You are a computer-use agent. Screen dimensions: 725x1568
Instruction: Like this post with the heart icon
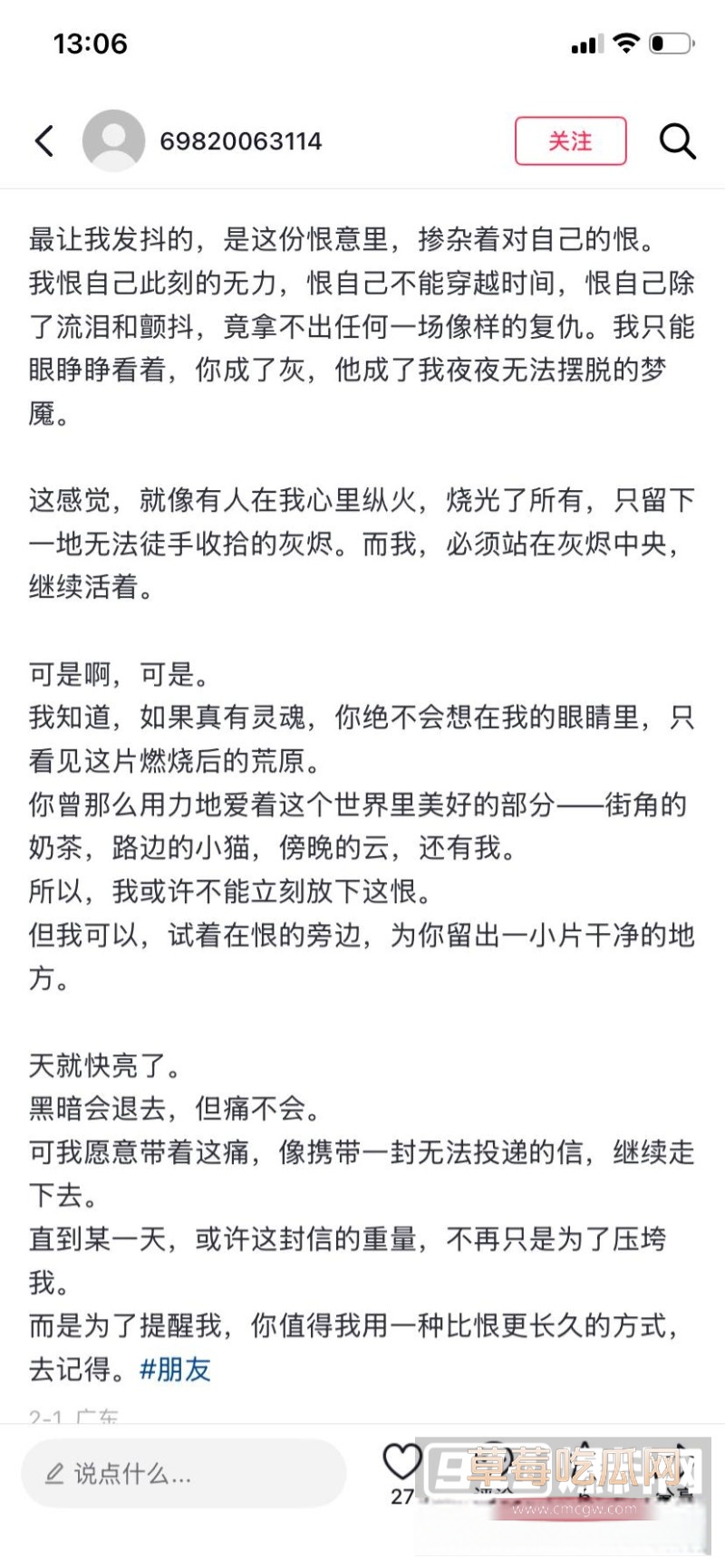[x=401, y=1461]
